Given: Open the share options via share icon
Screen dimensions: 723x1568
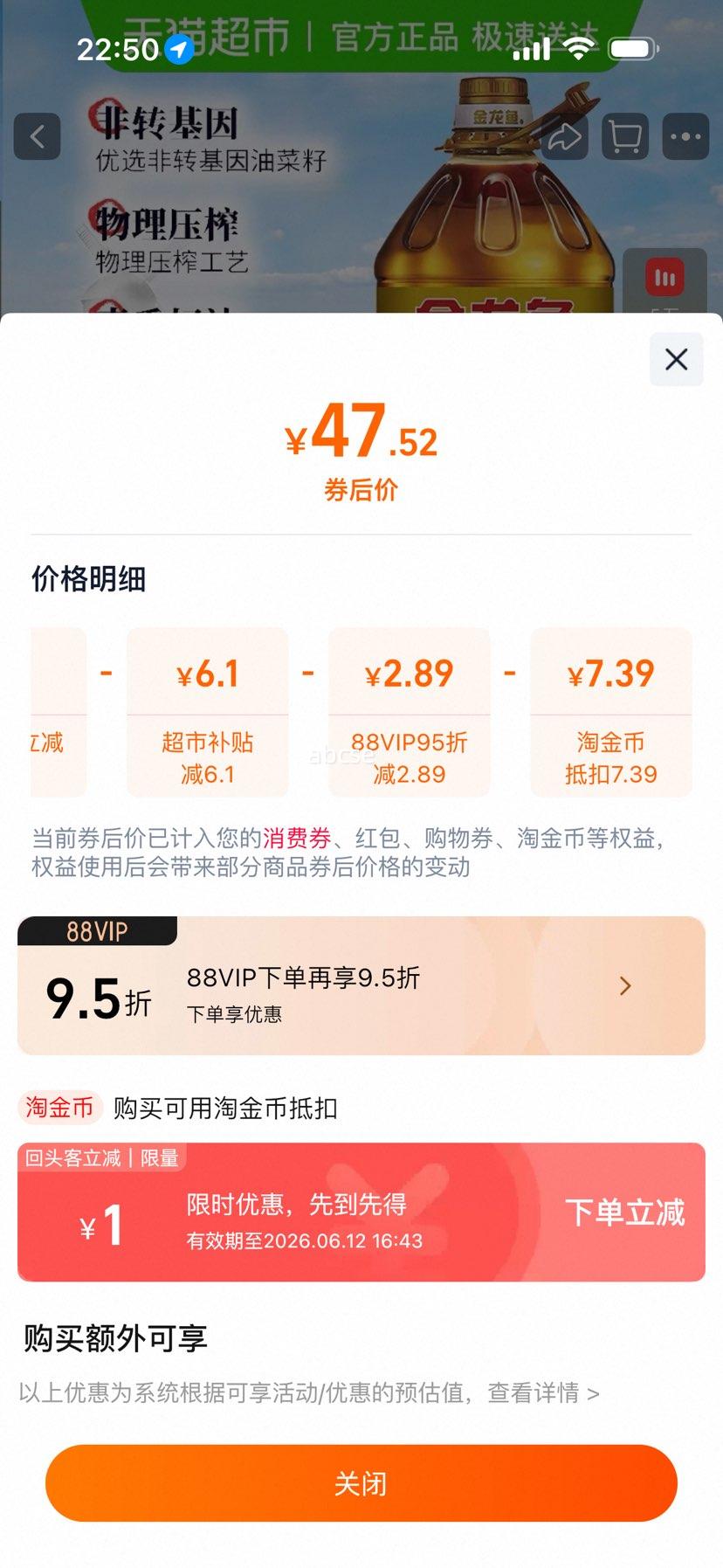Looking at the screenshot, I should point(564,136).
